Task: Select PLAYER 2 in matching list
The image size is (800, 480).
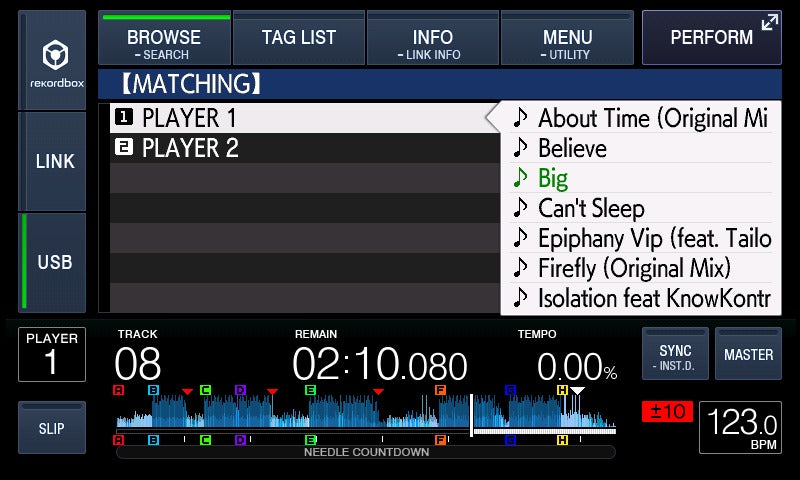Action: pyautogui.click(x=300, y=148)
